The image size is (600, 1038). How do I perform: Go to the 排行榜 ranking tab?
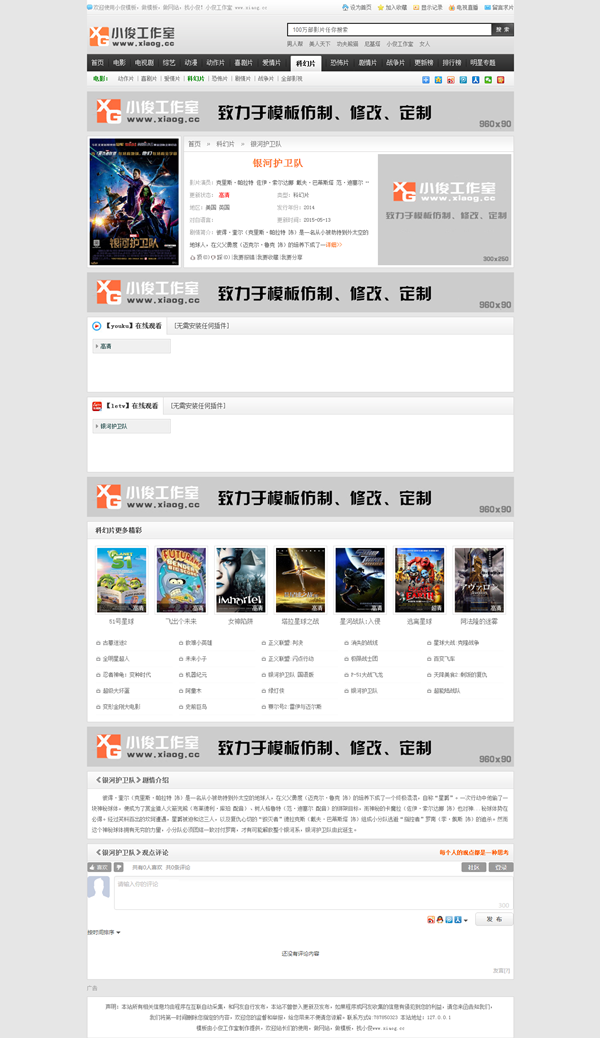click(452, 62)
